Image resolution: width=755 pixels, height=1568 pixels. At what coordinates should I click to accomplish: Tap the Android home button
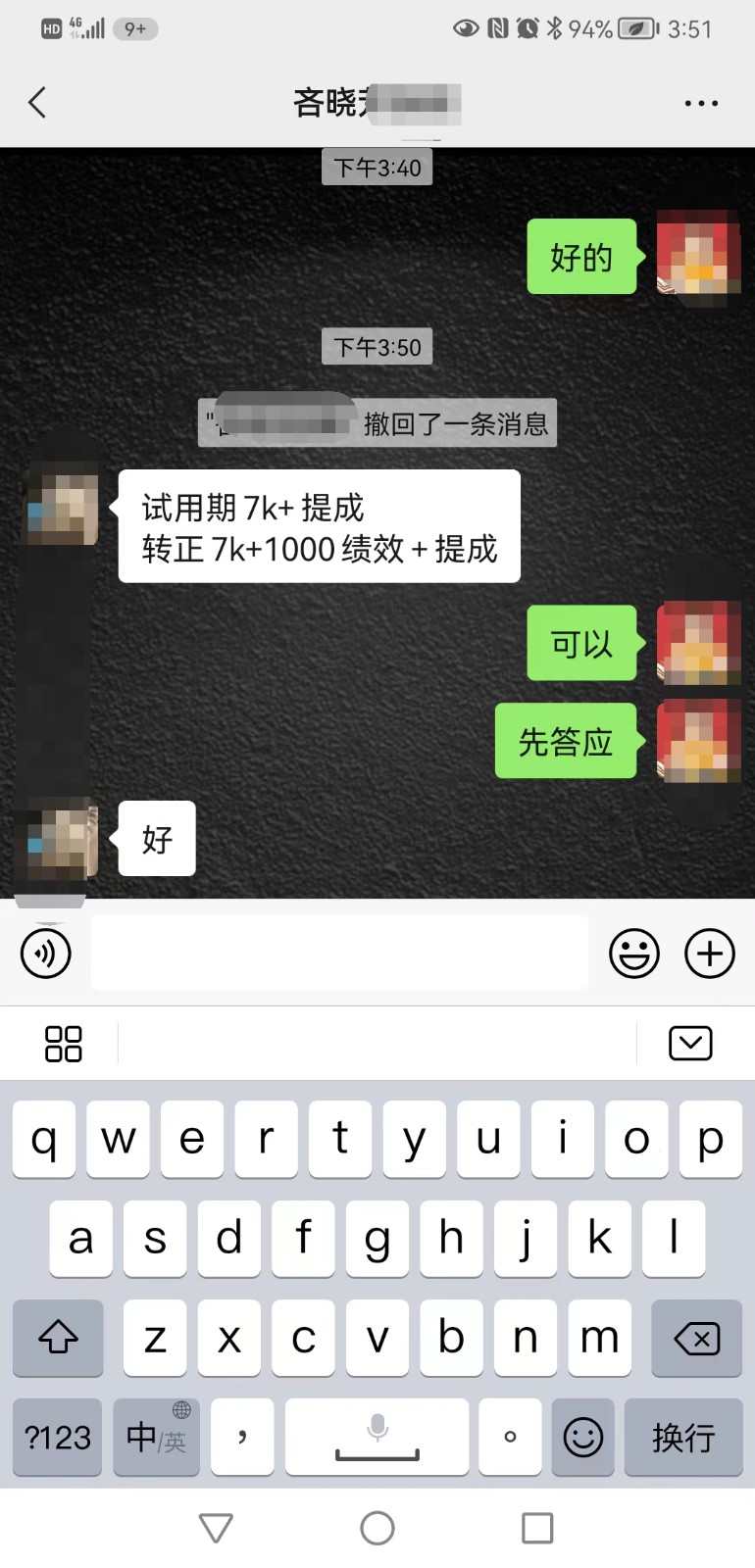click(377, 1528)
